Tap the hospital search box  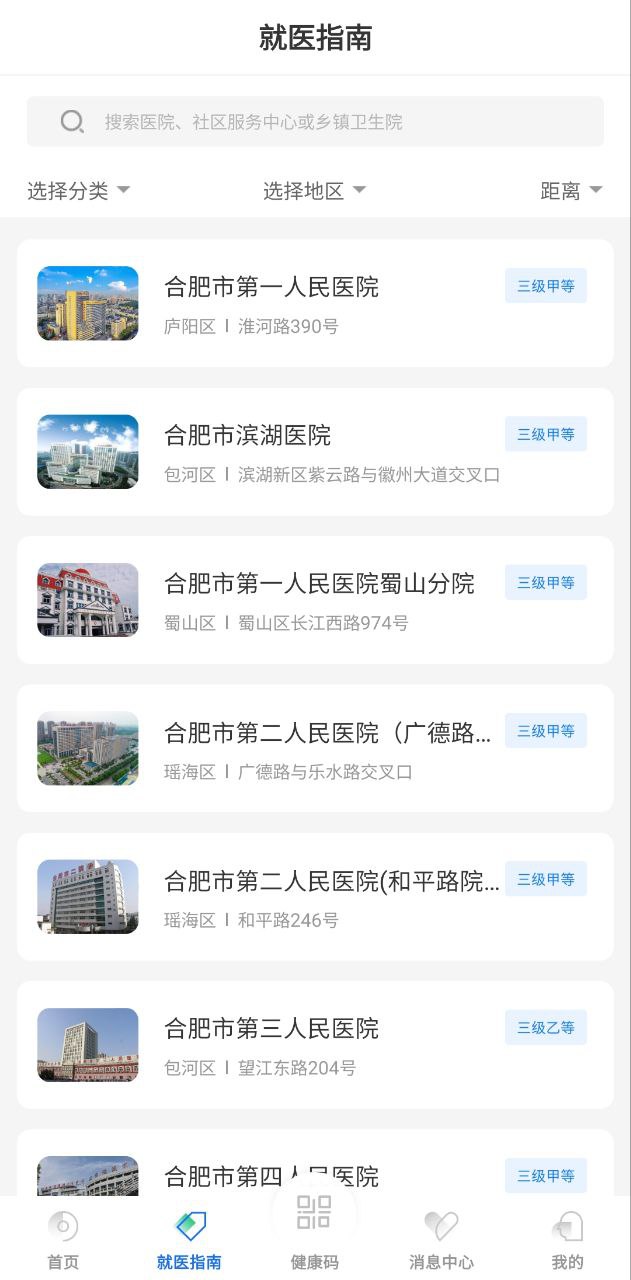coord(315,122)
